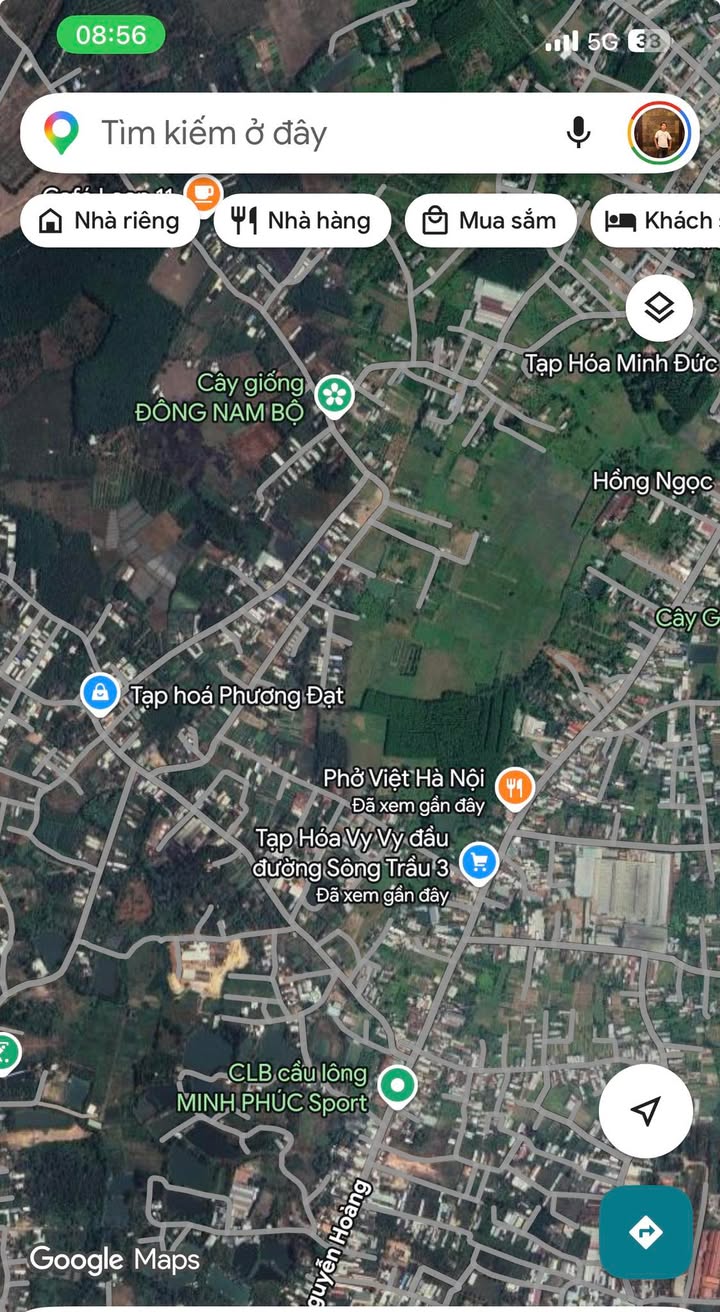Tap the Khách sạn chip
Viewport: 720px width, 1312px height.
(656, 221)
